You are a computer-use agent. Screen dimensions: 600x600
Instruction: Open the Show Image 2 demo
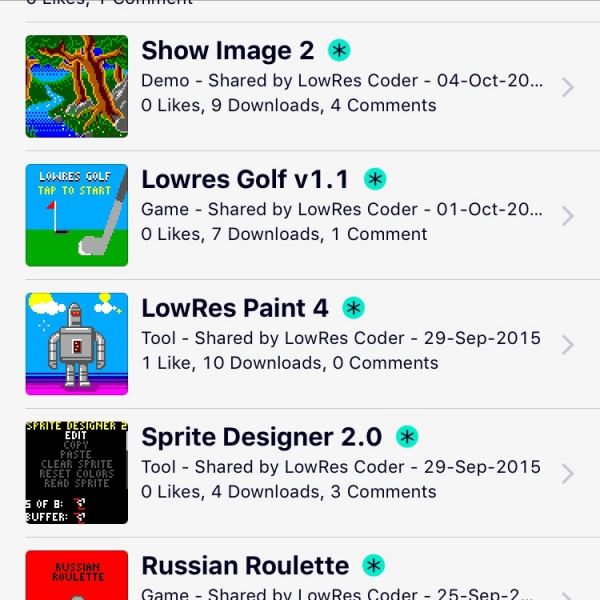(x=228, y=51)
